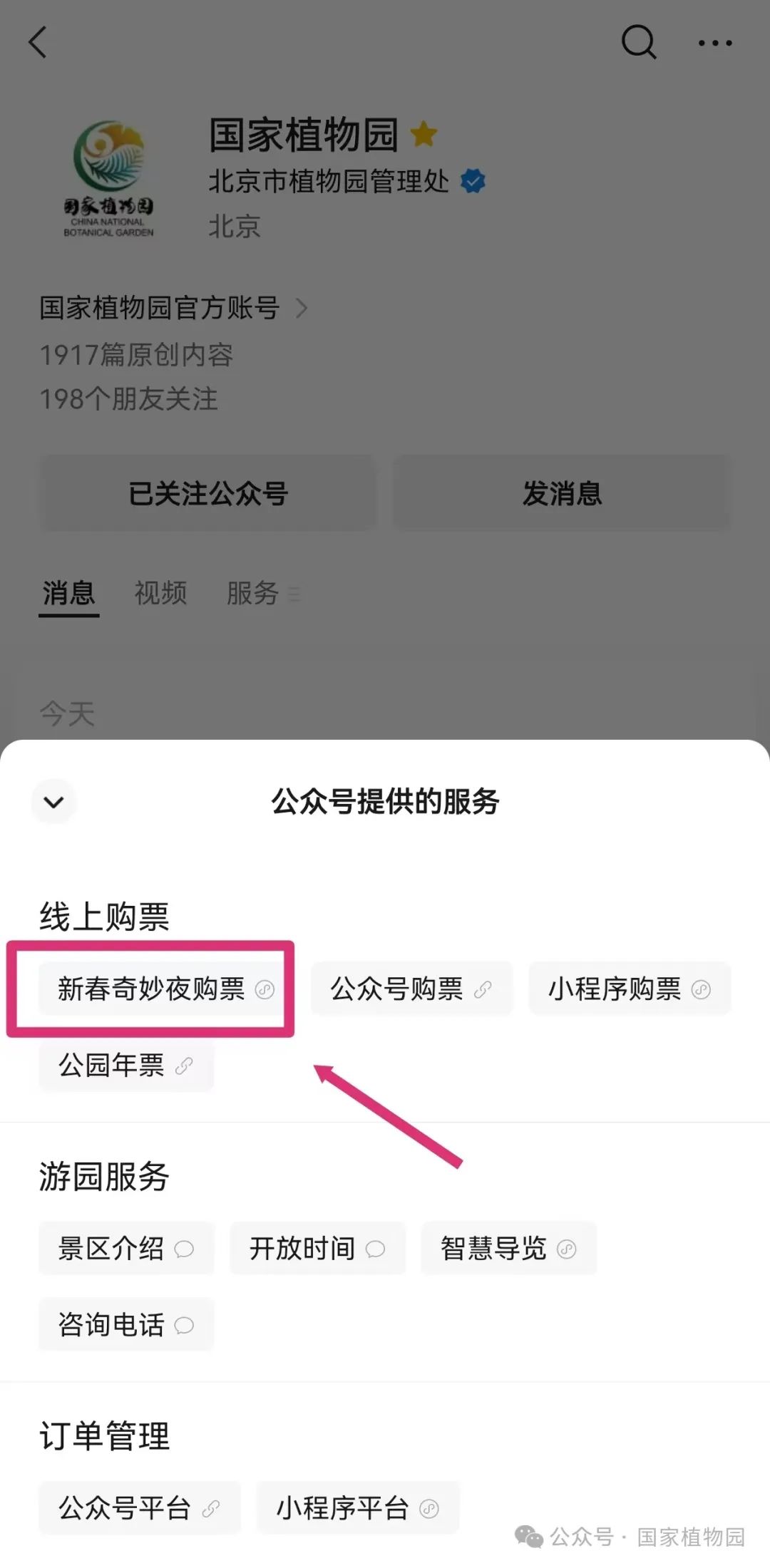770x1568 pixels.
Task: Tap the 已关注公众号 button
Action: [207, 493]
